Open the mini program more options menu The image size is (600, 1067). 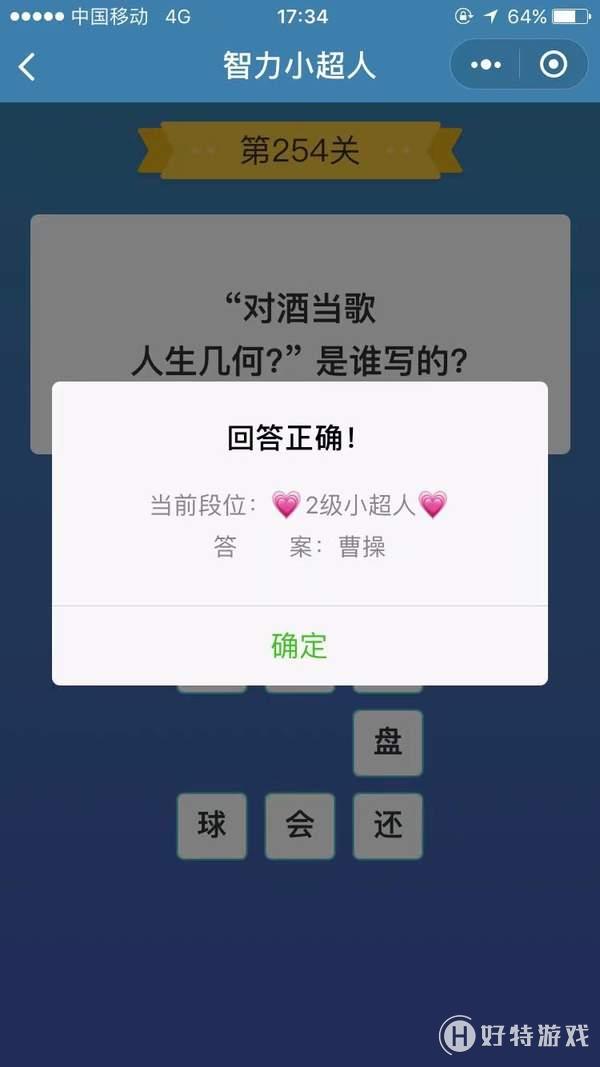[486, 65]
